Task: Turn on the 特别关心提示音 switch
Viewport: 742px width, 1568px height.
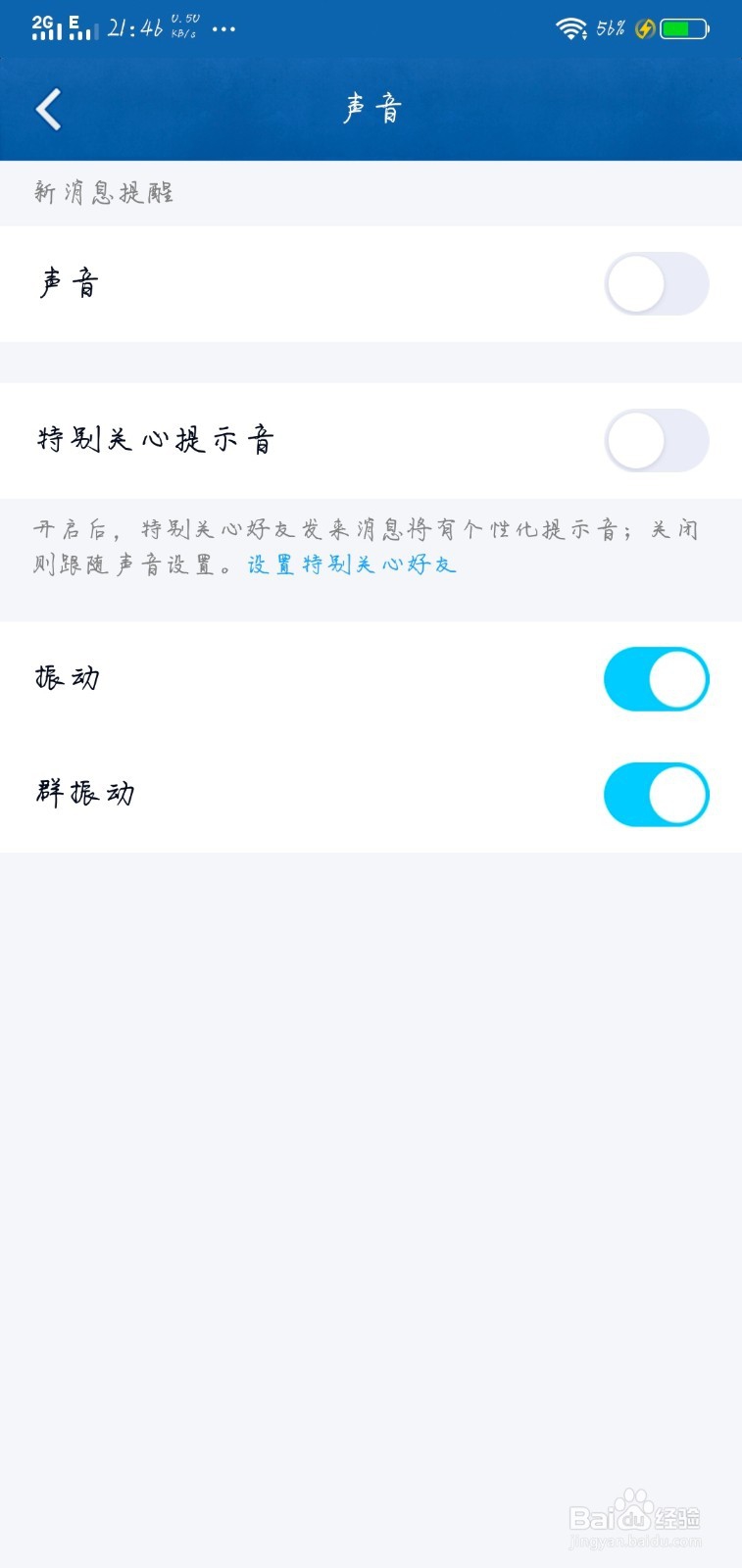Action: point(657,441)
